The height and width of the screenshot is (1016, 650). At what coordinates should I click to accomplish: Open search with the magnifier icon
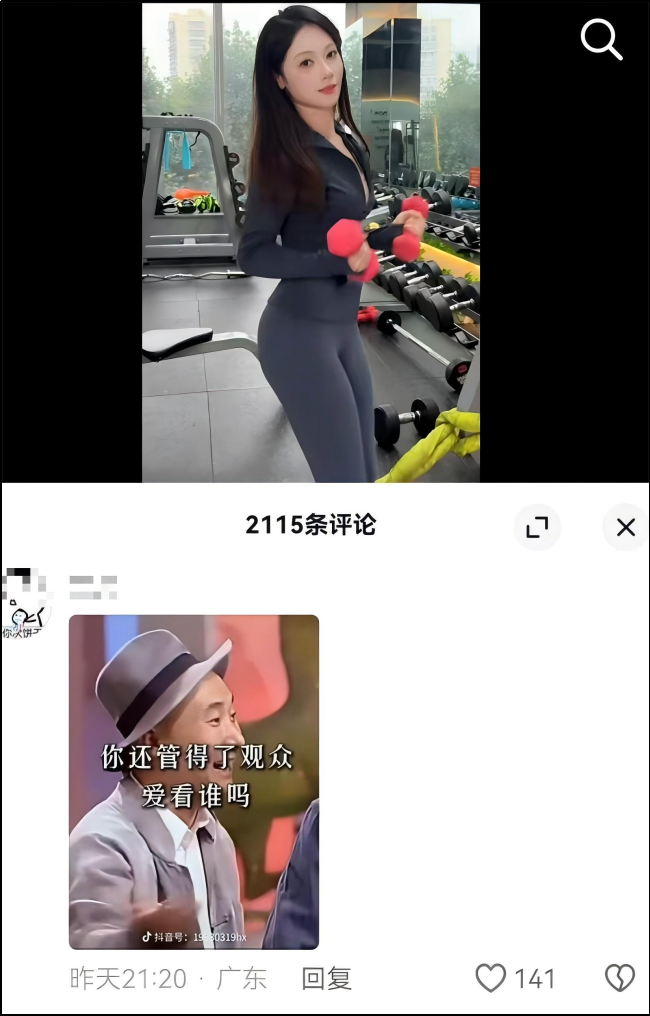pyautogui.click(x=601, y=40)
